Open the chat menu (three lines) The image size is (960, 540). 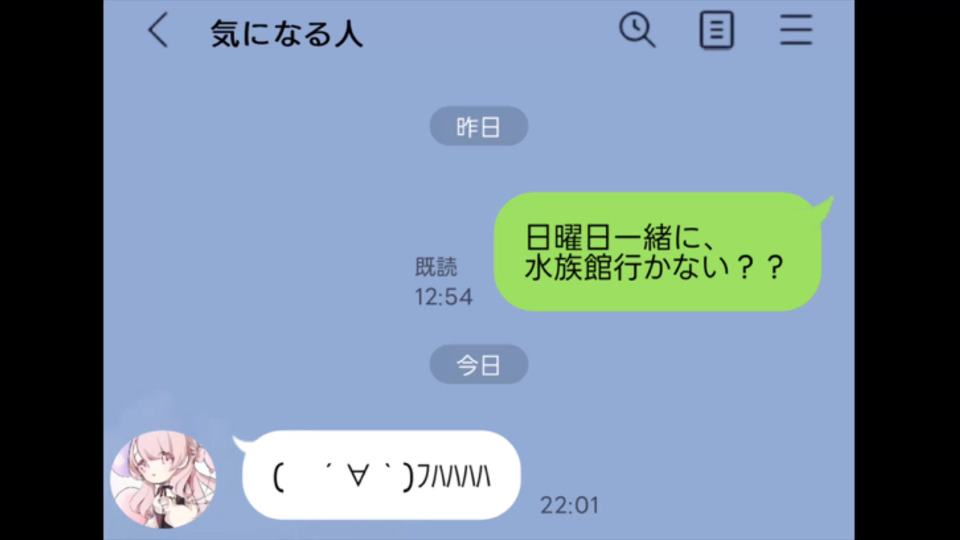click(x=796, y=31)
